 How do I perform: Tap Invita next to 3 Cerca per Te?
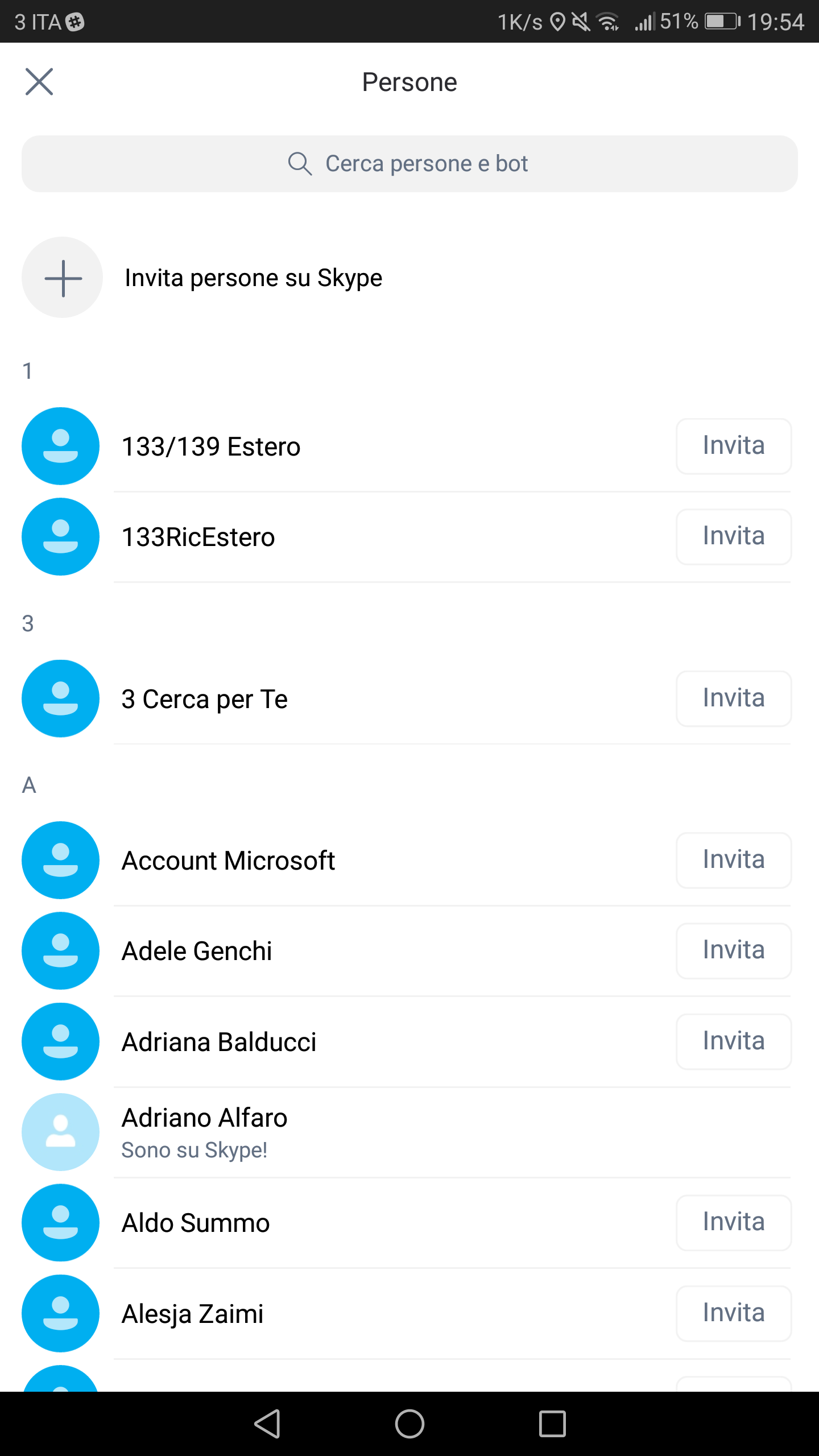[734, 698]
